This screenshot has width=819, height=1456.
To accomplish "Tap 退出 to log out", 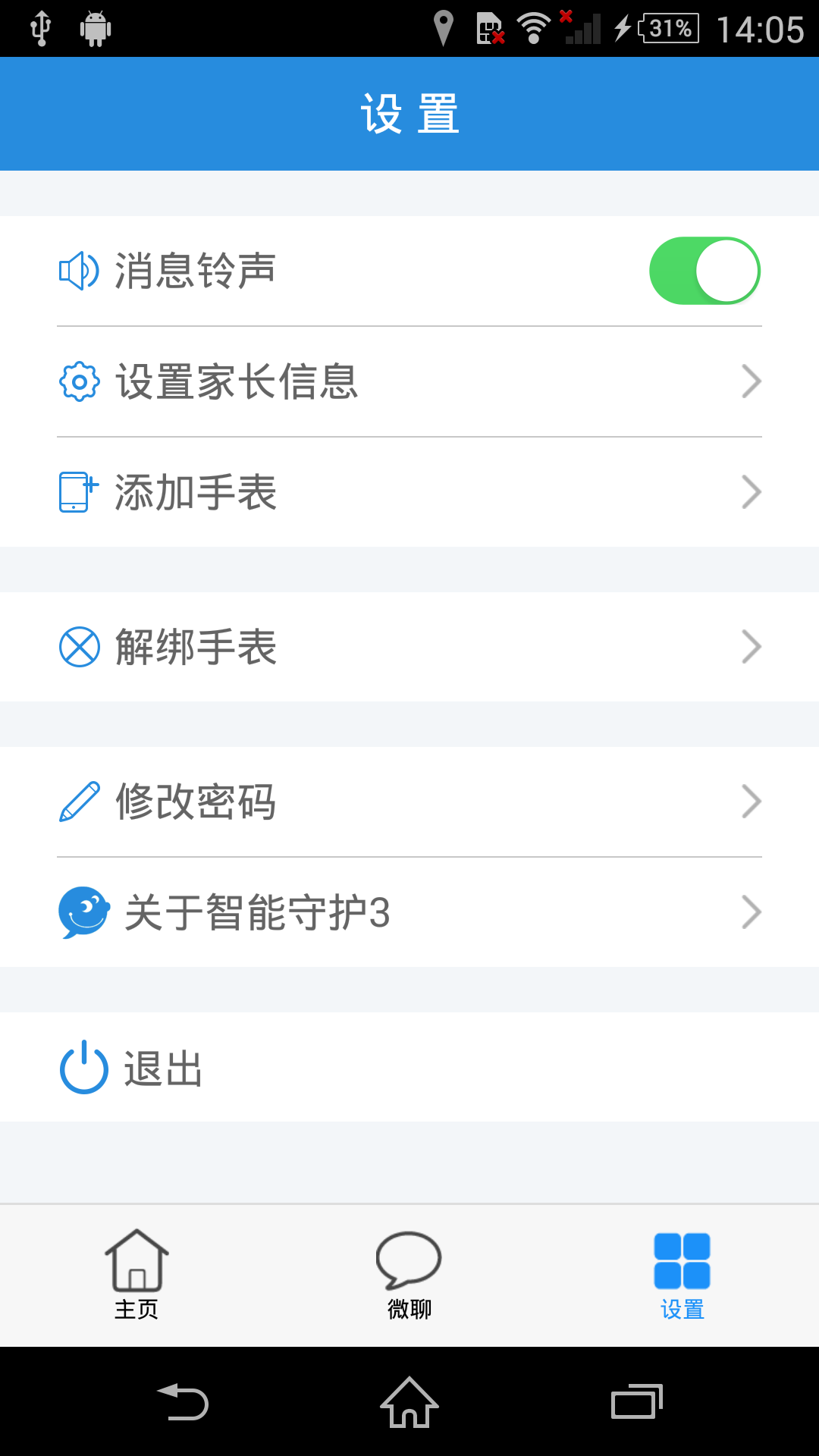I will pos(409,1067).
